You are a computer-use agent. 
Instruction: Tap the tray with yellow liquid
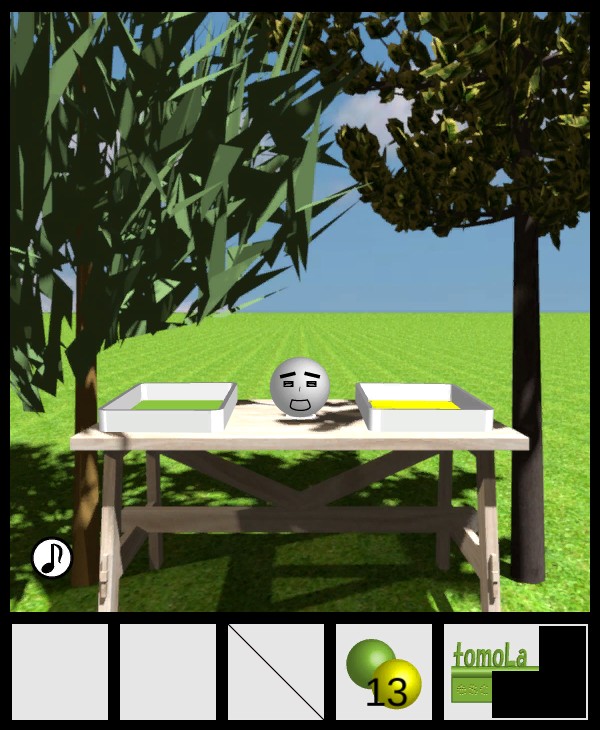click(424, 407)
